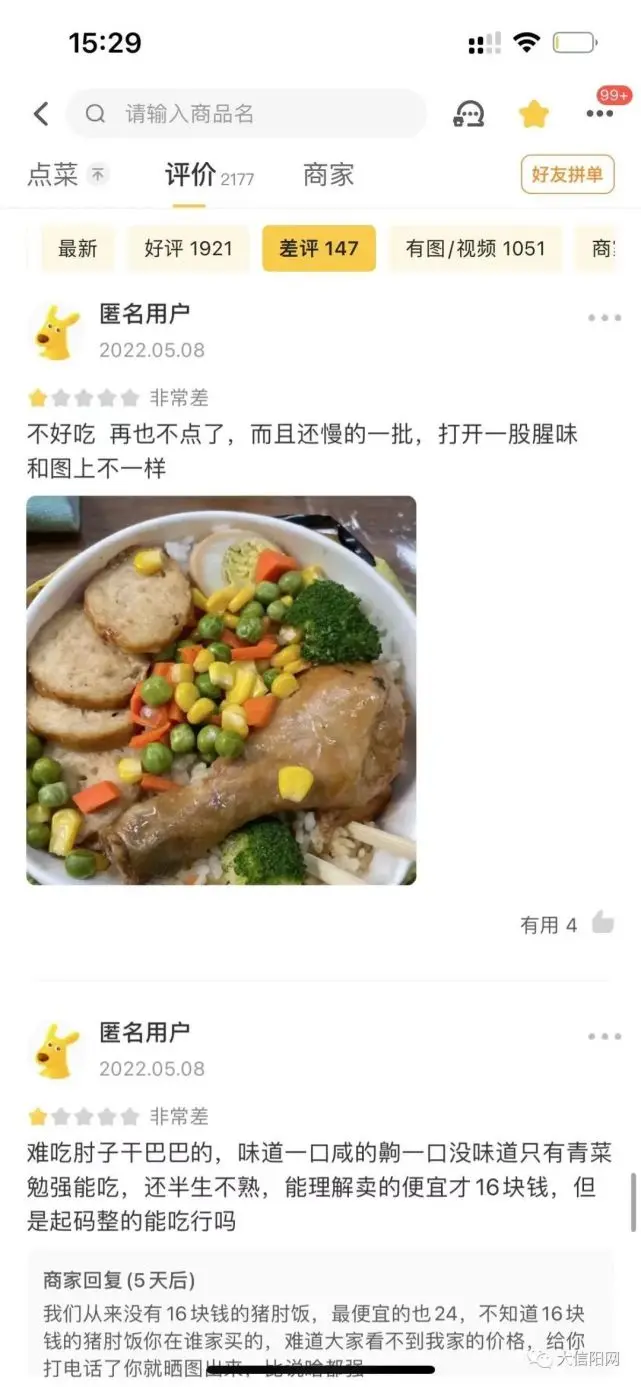
Task: Switch to the 商家 tab
Action: coord(328,175)
